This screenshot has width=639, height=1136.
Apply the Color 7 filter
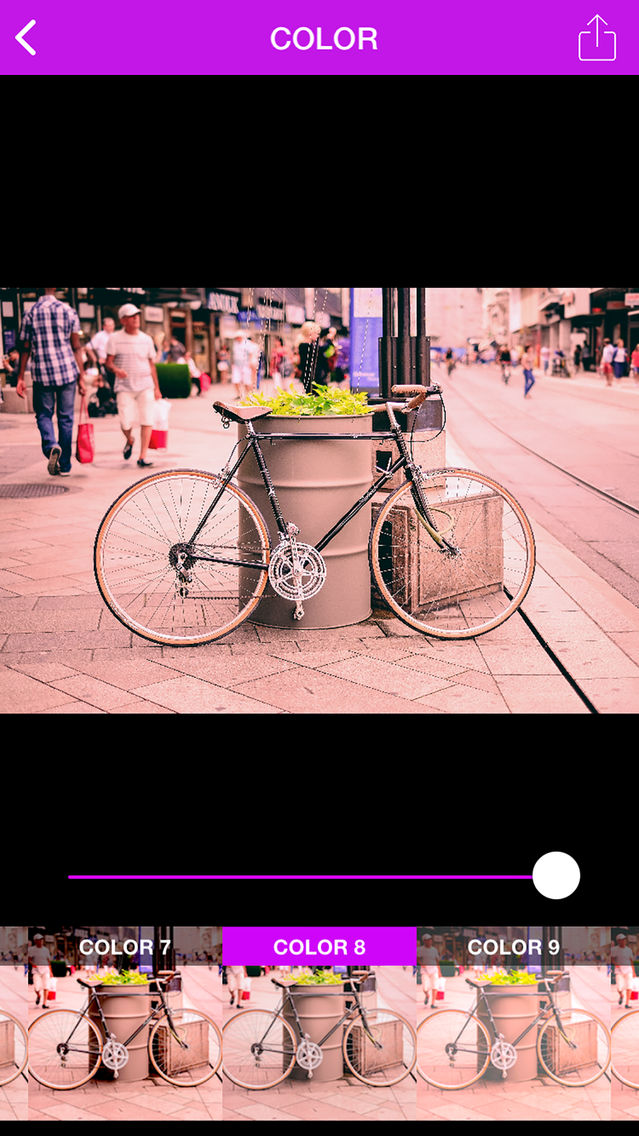pyautogui.click(x=125, y=1023)
